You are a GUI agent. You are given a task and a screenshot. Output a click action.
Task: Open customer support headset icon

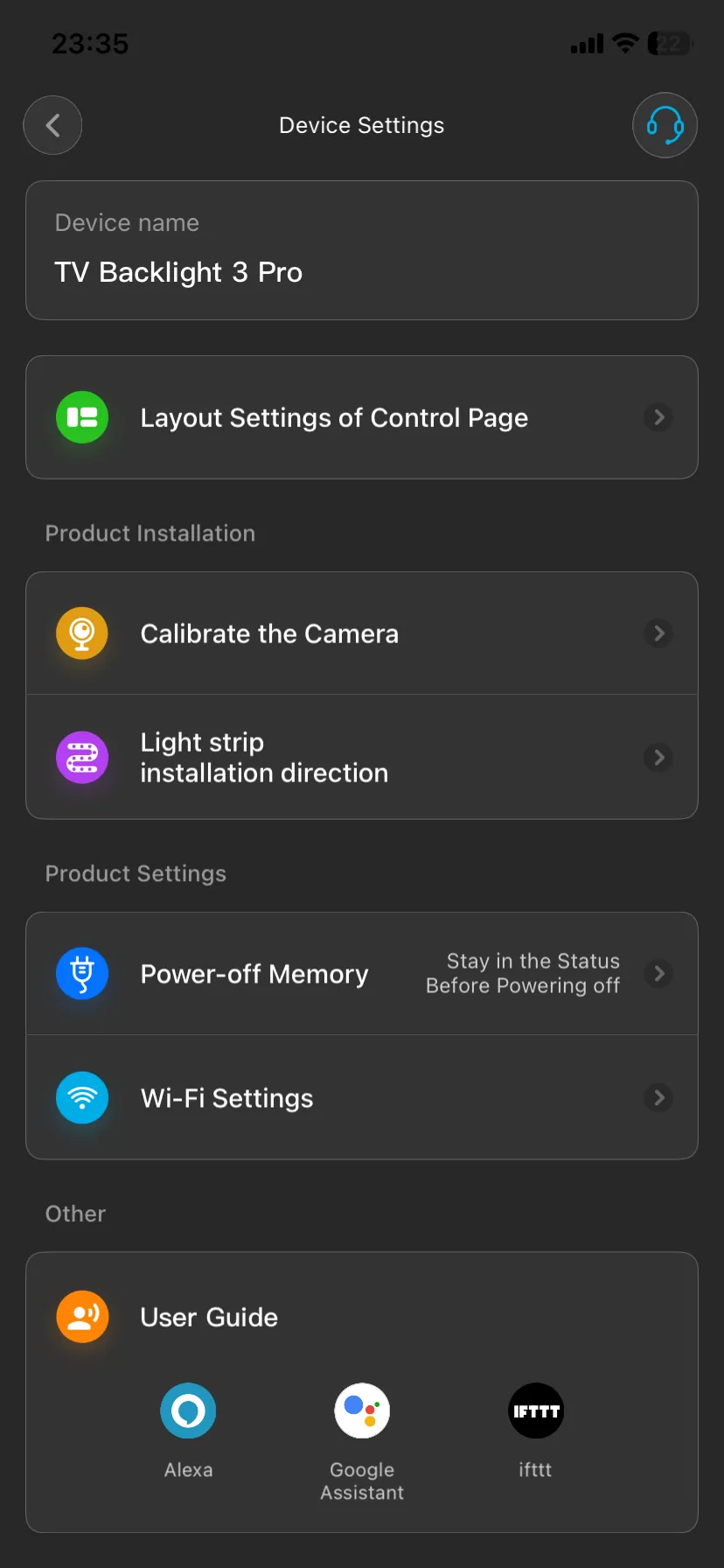(665, 125)
